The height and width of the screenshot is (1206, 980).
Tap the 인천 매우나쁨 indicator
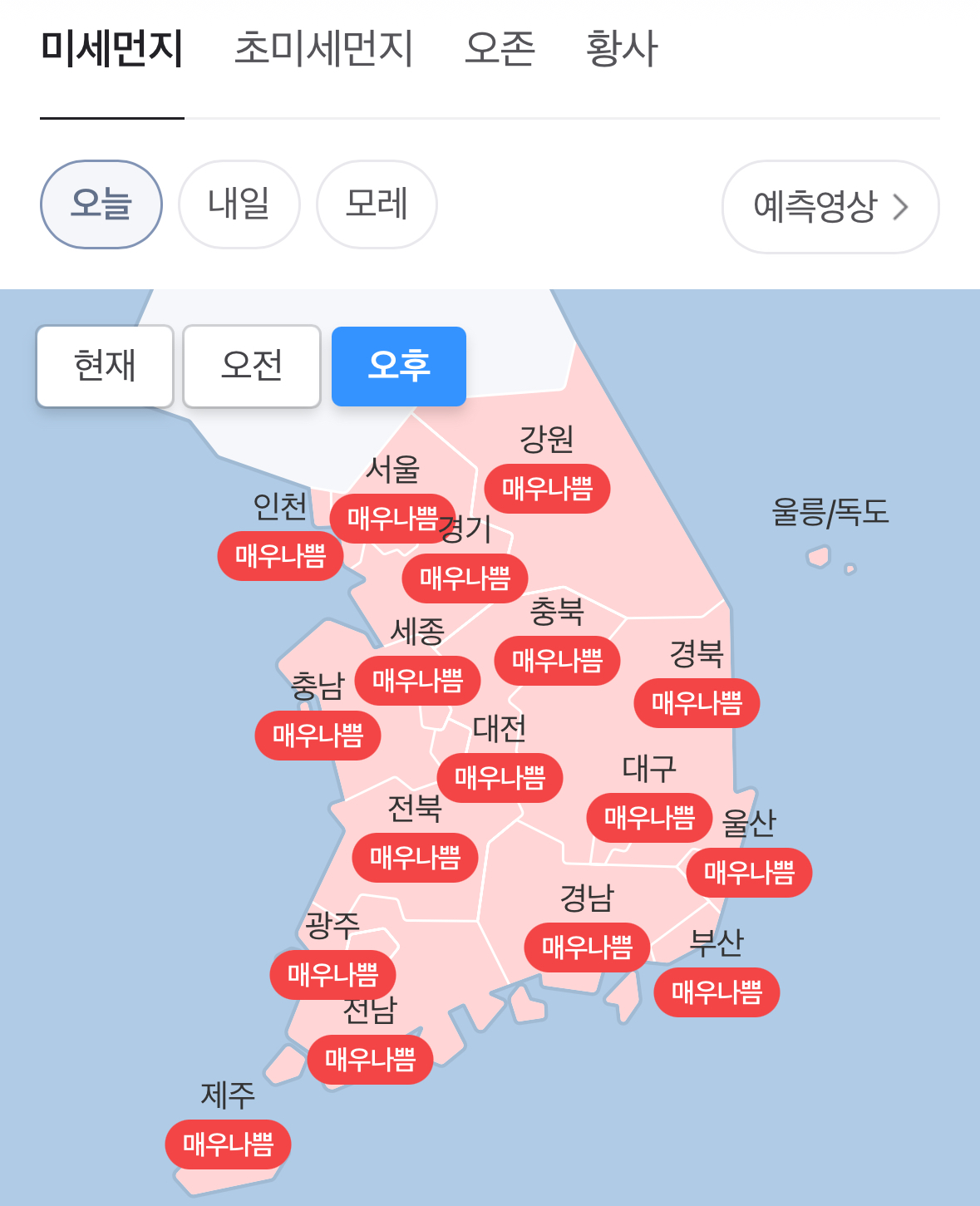pyautogui.click(x=280, y=555)
